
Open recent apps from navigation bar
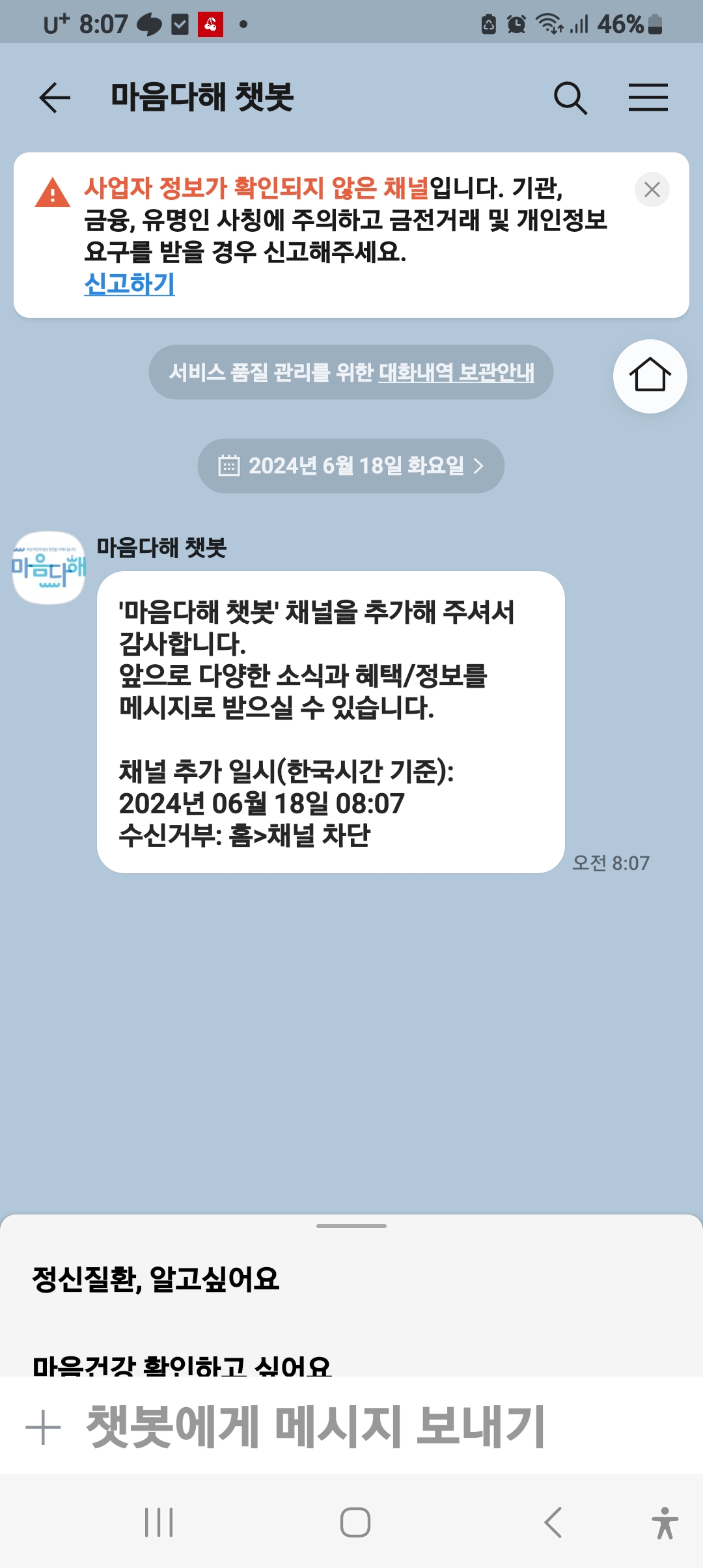[x=159, y=1522]
